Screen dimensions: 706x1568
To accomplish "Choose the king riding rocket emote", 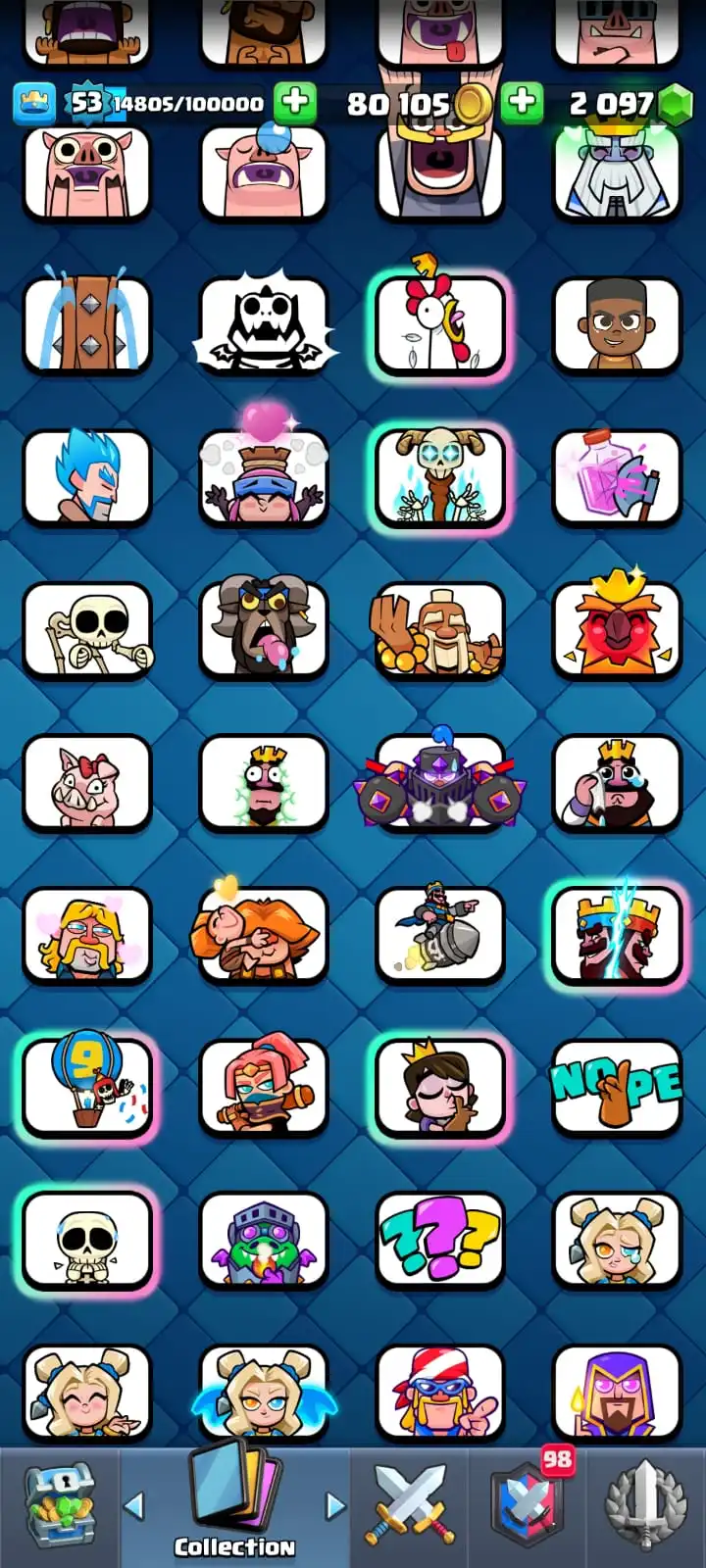I will [440, 934].
